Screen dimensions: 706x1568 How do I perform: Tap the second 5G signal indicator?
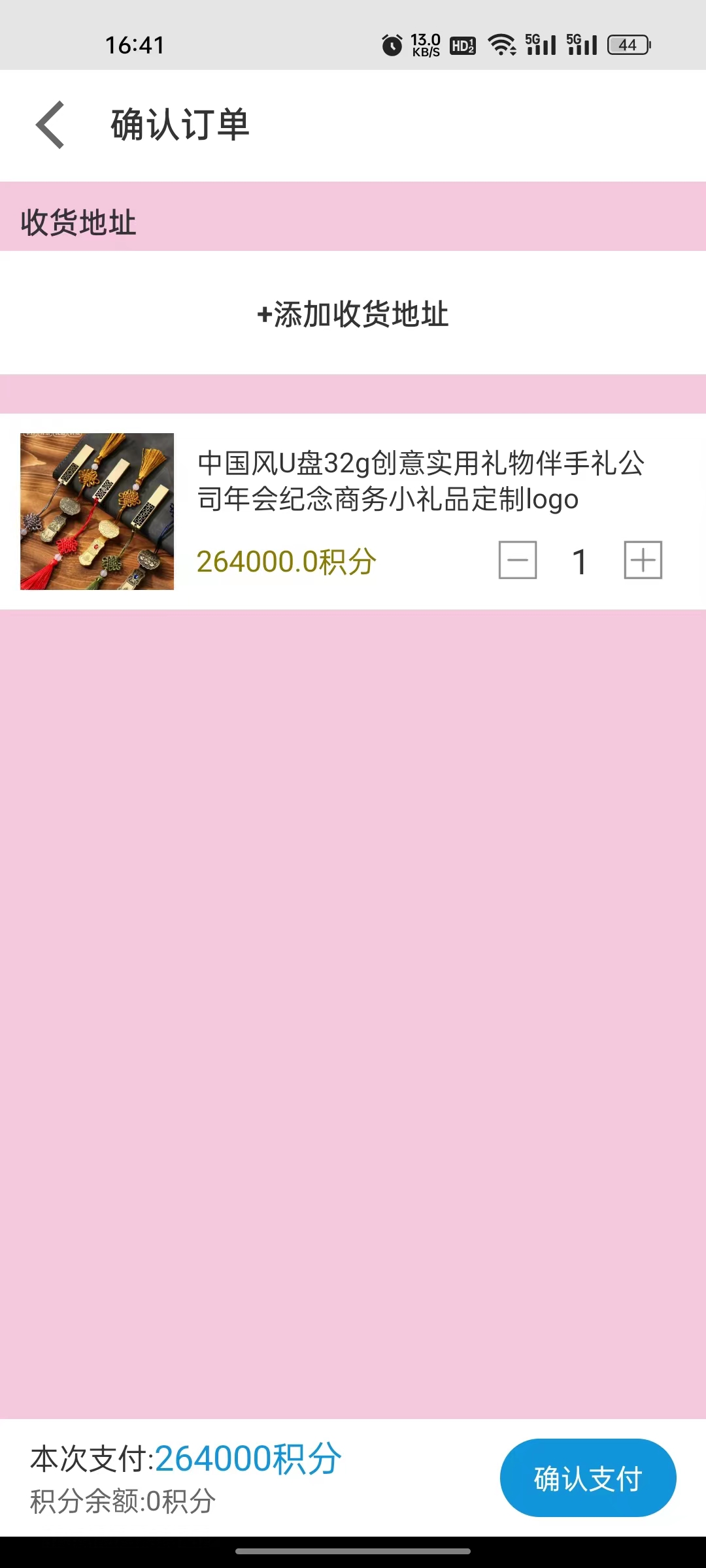[x=580, y=44]
